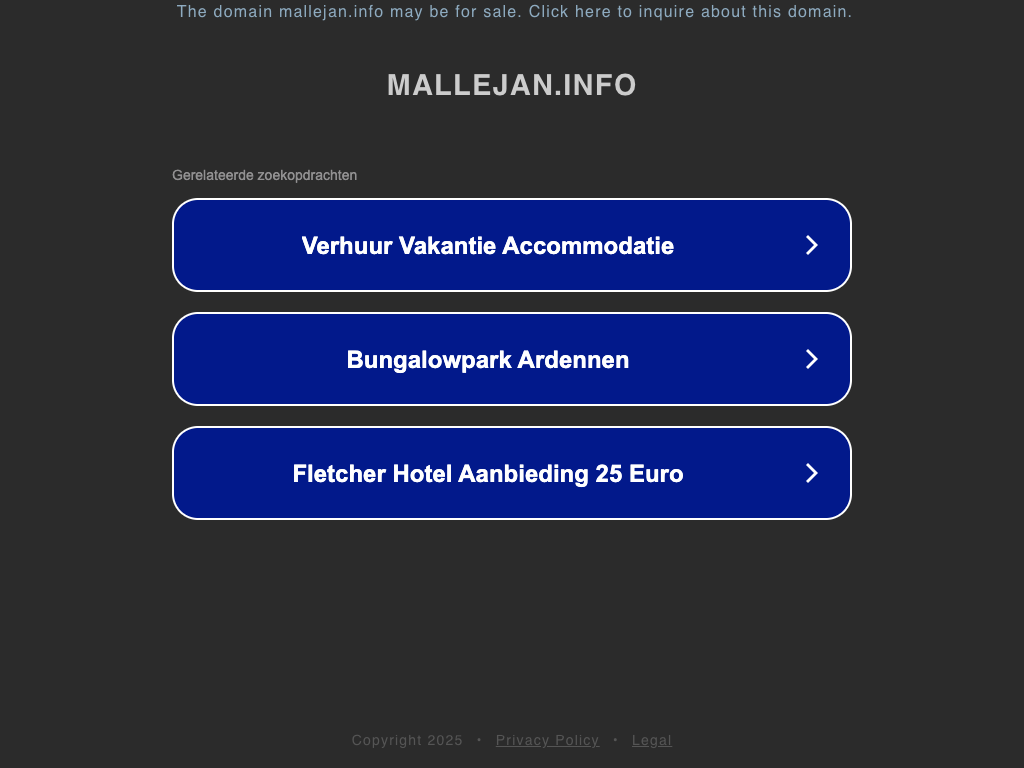This screenshot has height=768, width=1024.
Task: Select Bungalowpark Ardennen related search
Action: [x=512, y=359]
